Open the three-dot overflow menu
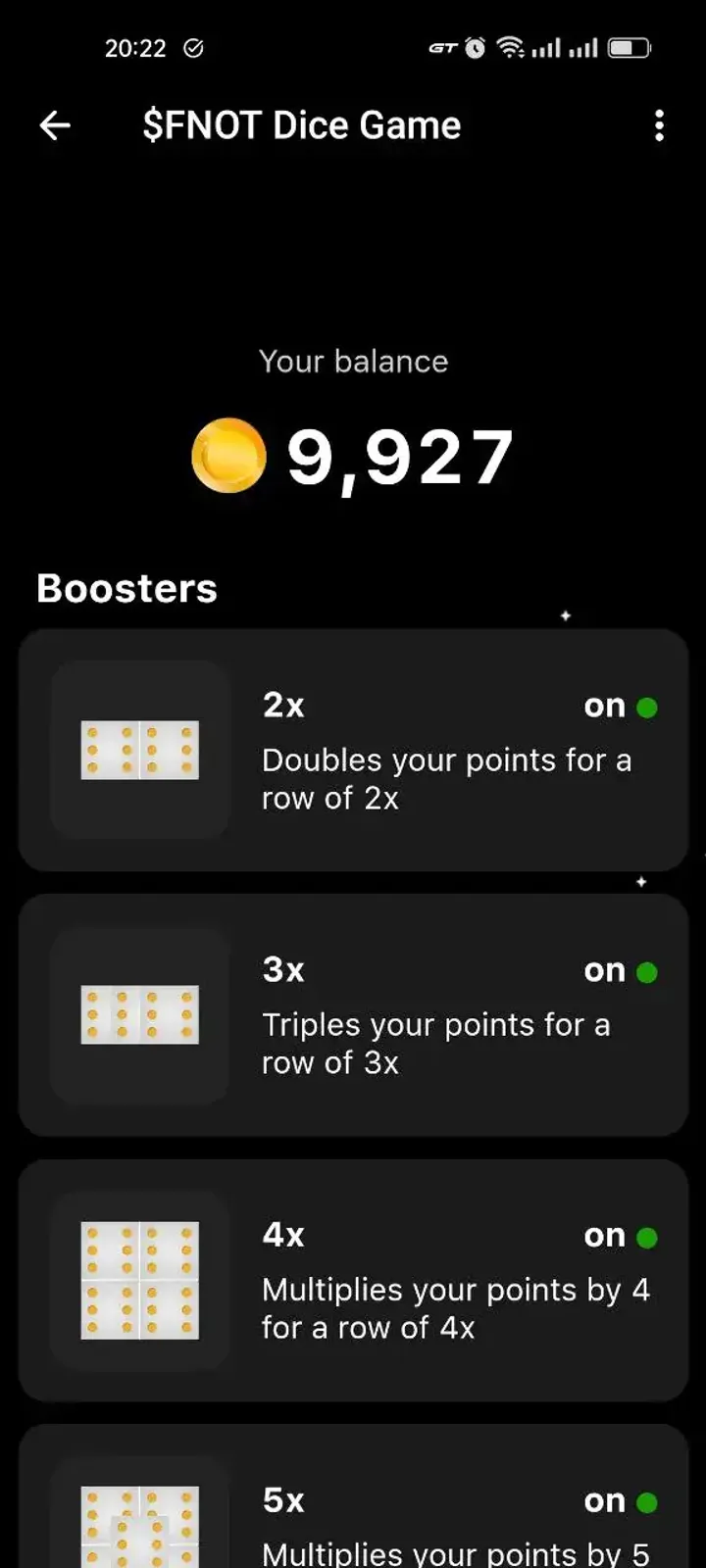 659,125
